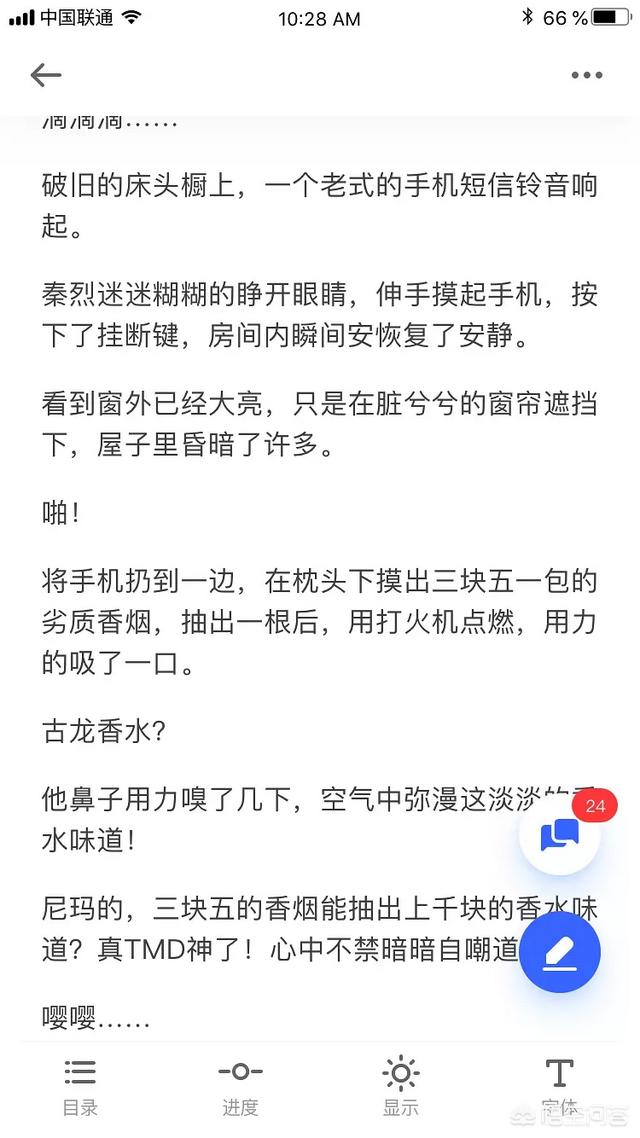This screenshot has height=1138, width=640.
Task: Tap the blue pencil edit button
Action: click(x=560, y=951)
